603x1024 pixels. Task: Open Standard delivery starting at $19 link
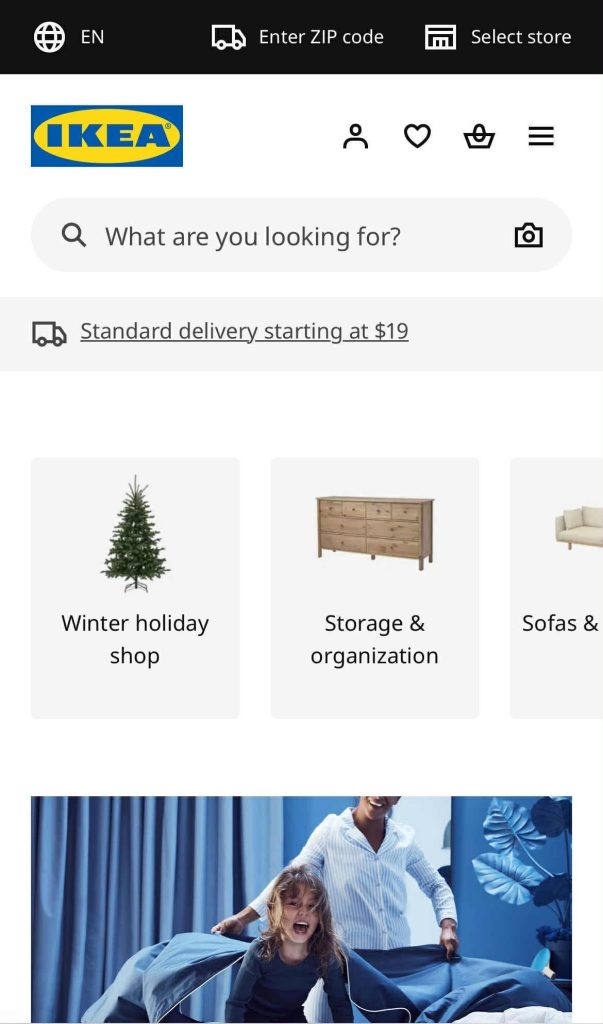point(244,331)
